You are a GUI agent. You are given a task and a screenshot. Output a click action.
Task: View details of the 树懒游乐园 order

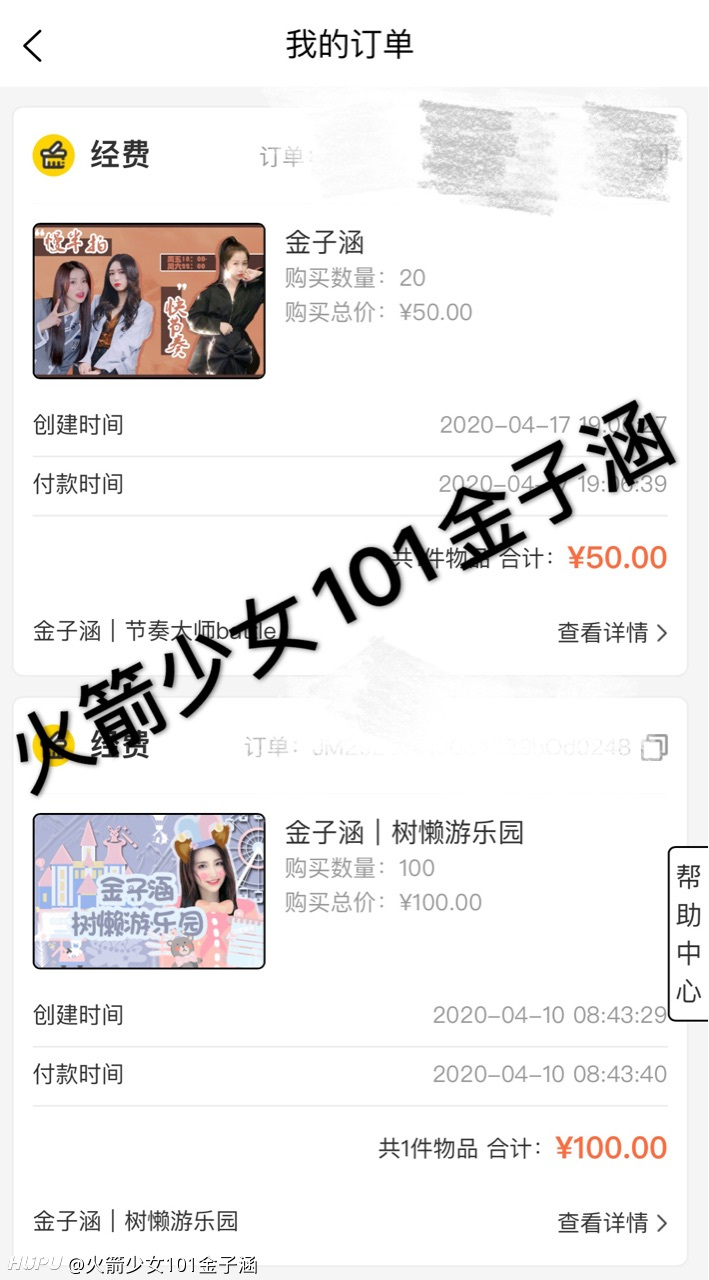pos(612,1222)
